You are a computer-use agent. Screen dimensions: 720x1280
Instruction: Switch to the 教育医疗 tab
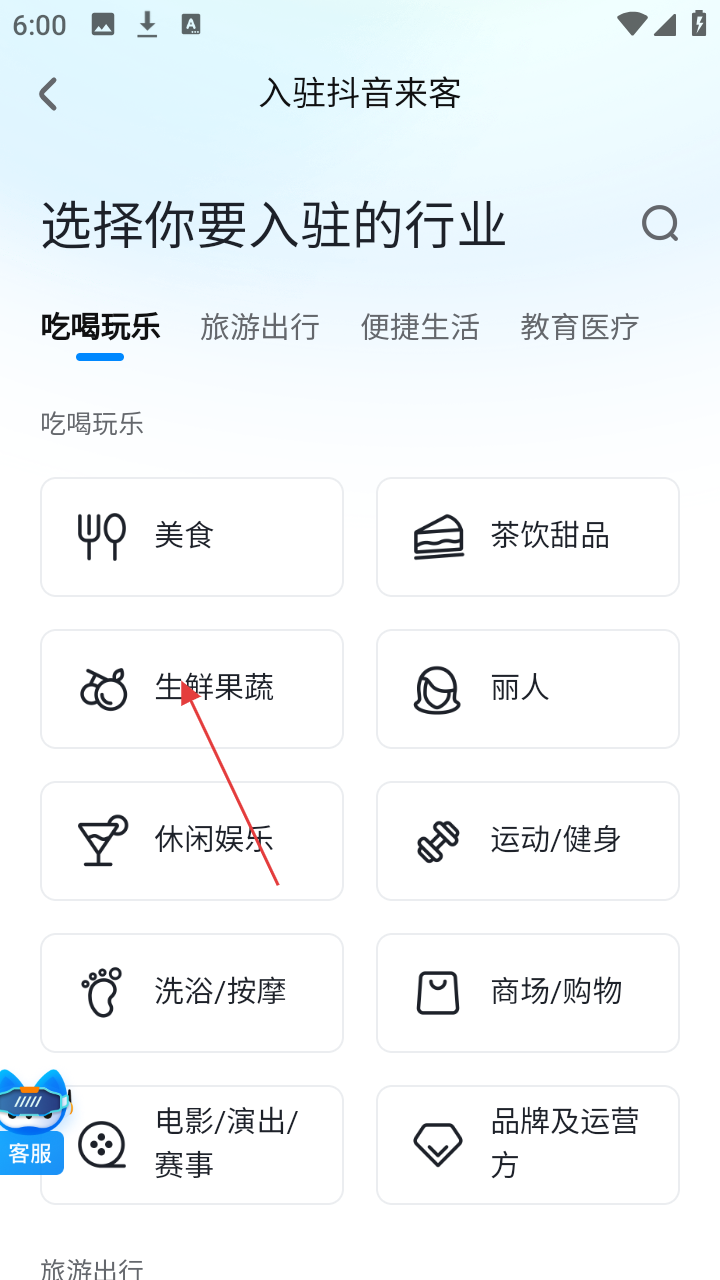pos(580,327)
